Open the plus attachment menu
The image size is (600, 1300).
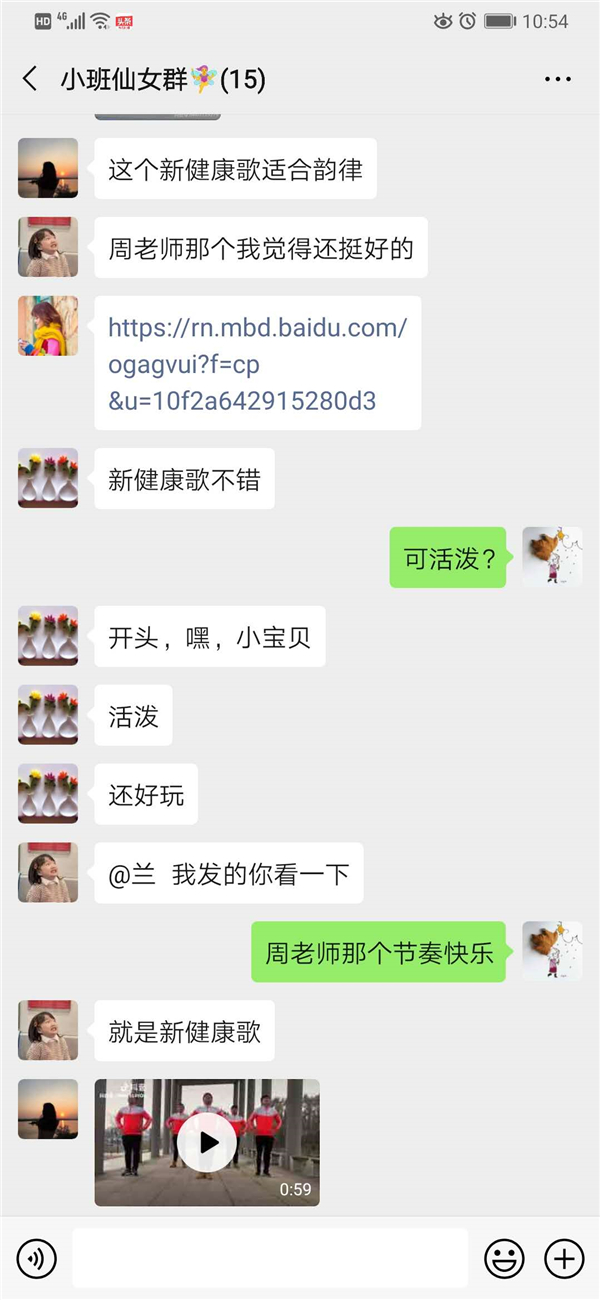tap(564, 1258)
